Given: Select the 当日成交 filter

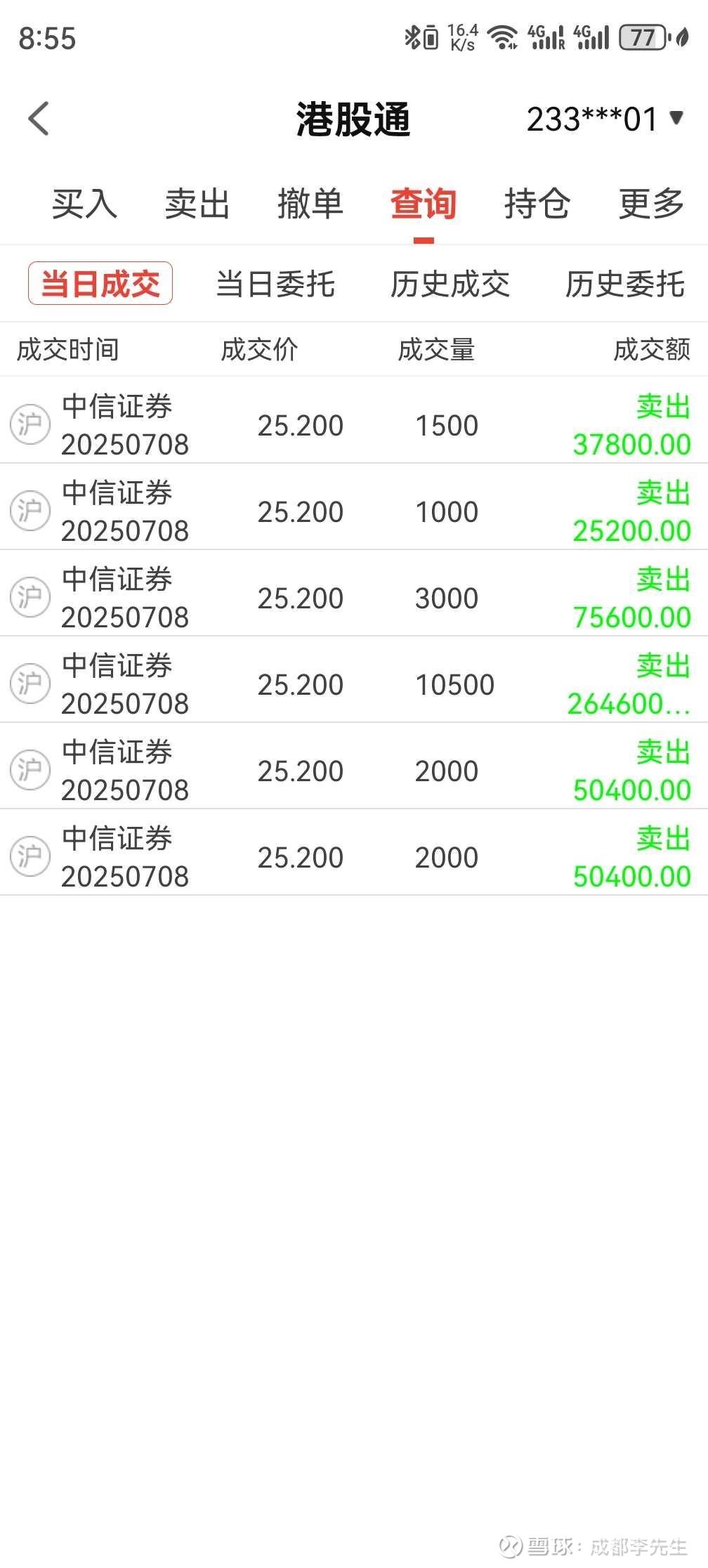Looking at the screenshot, I should (x=100, y=283).
